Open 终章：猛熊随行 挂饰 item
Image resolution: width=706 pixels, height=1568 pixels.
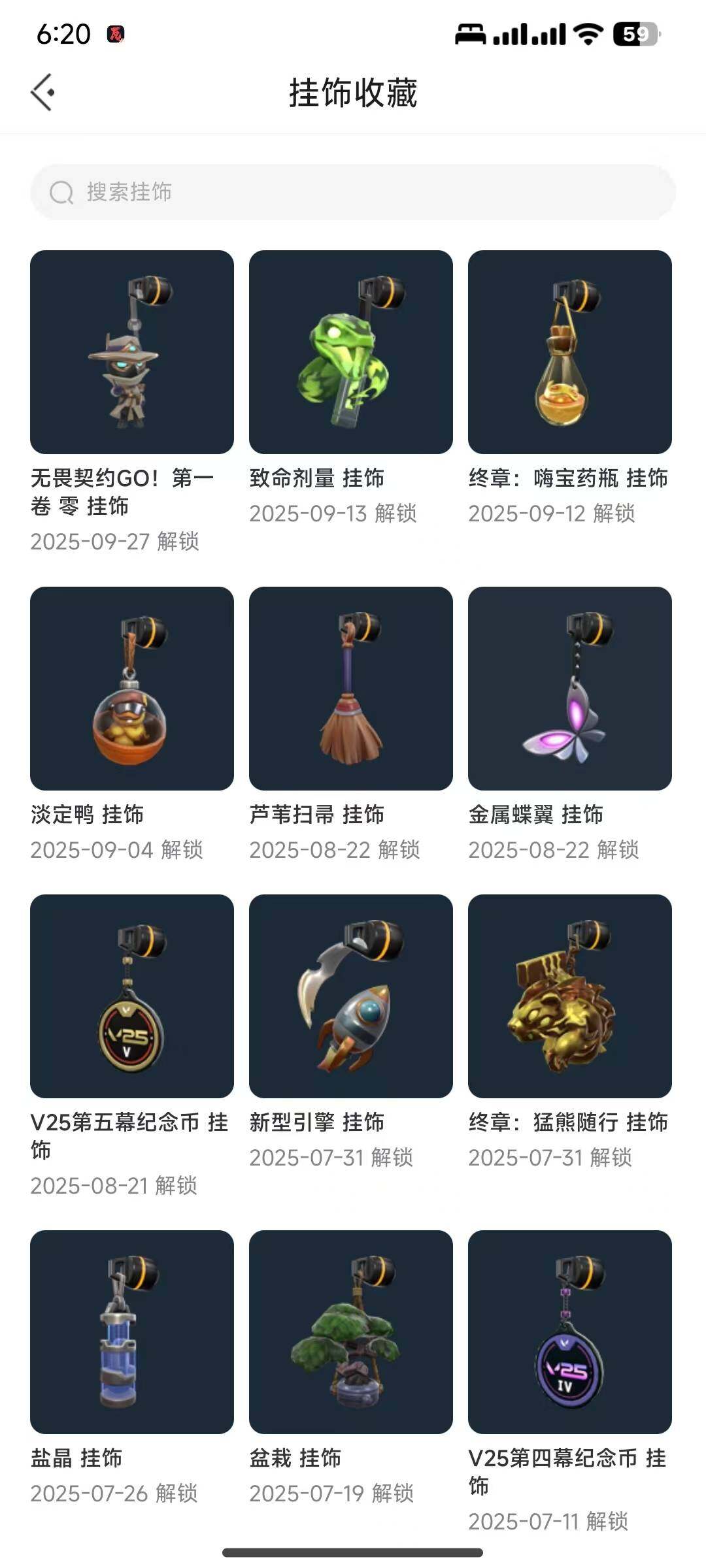(570, 996)
